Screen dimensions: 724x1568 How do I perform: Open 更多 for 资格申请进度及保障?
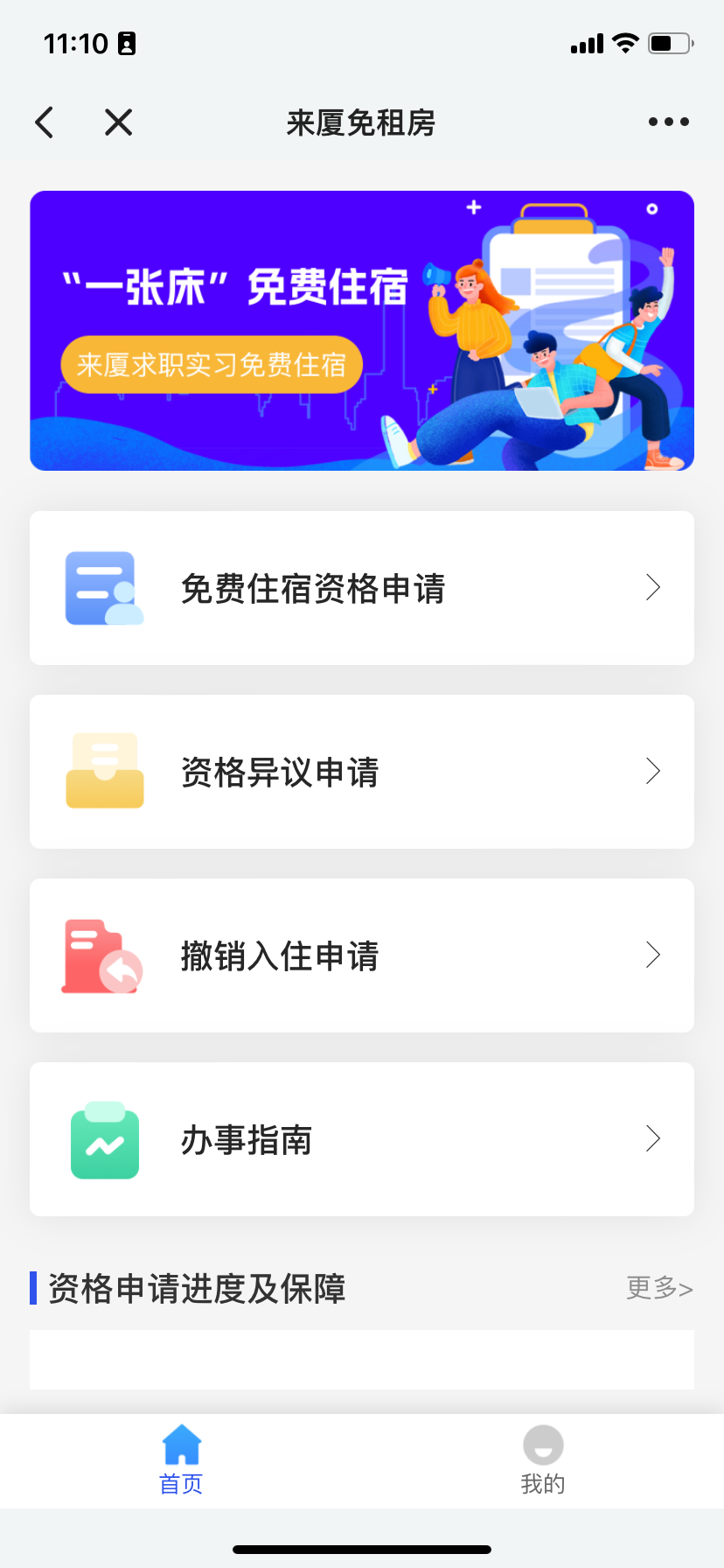(658, 1289)
